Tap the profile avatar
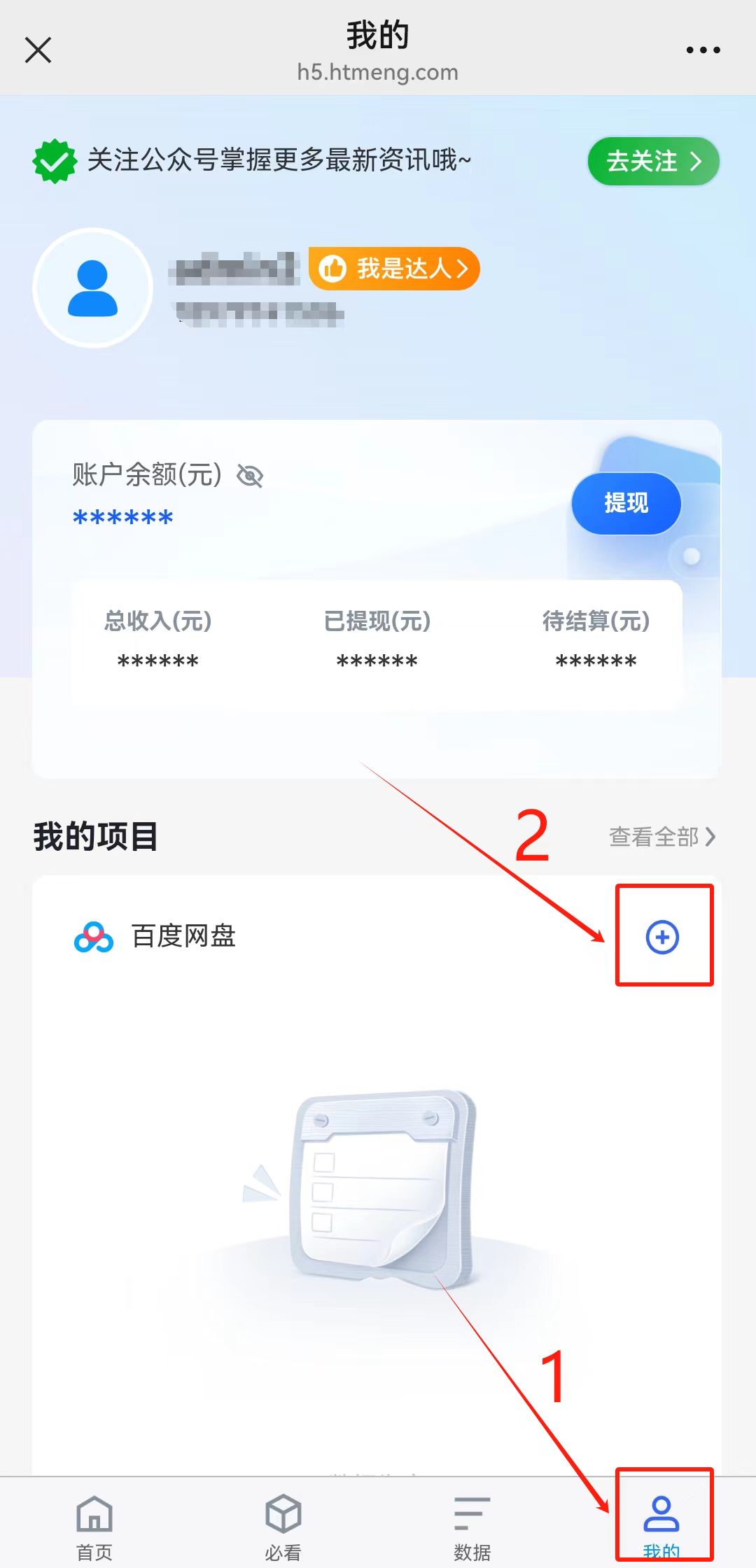 (x=93, y=288)
